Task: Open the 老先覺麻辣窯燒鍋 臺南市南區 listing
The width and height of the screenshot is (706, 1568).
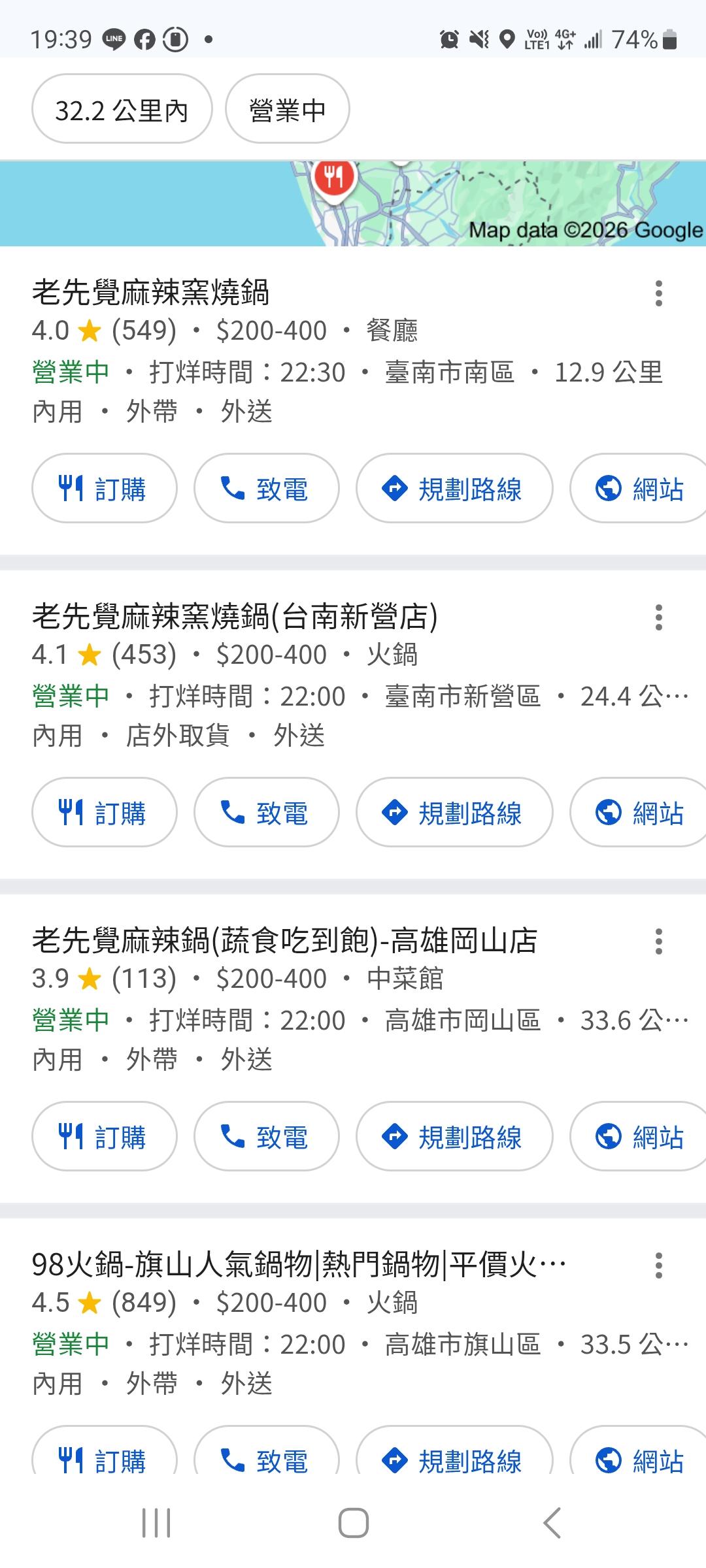Action: pyautogui.click(x=151, y=292)
